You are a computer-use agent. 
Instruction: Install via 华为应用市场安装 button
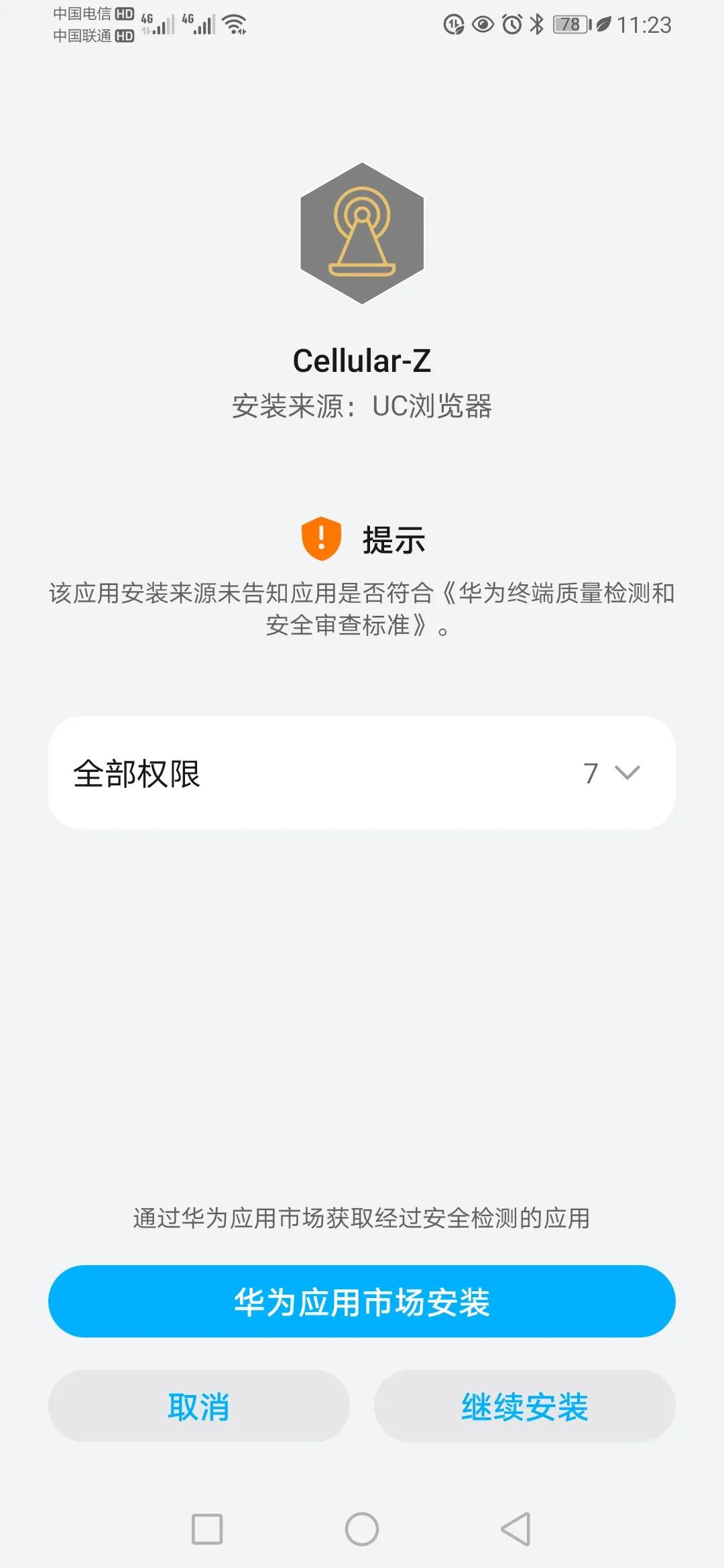362,1301
